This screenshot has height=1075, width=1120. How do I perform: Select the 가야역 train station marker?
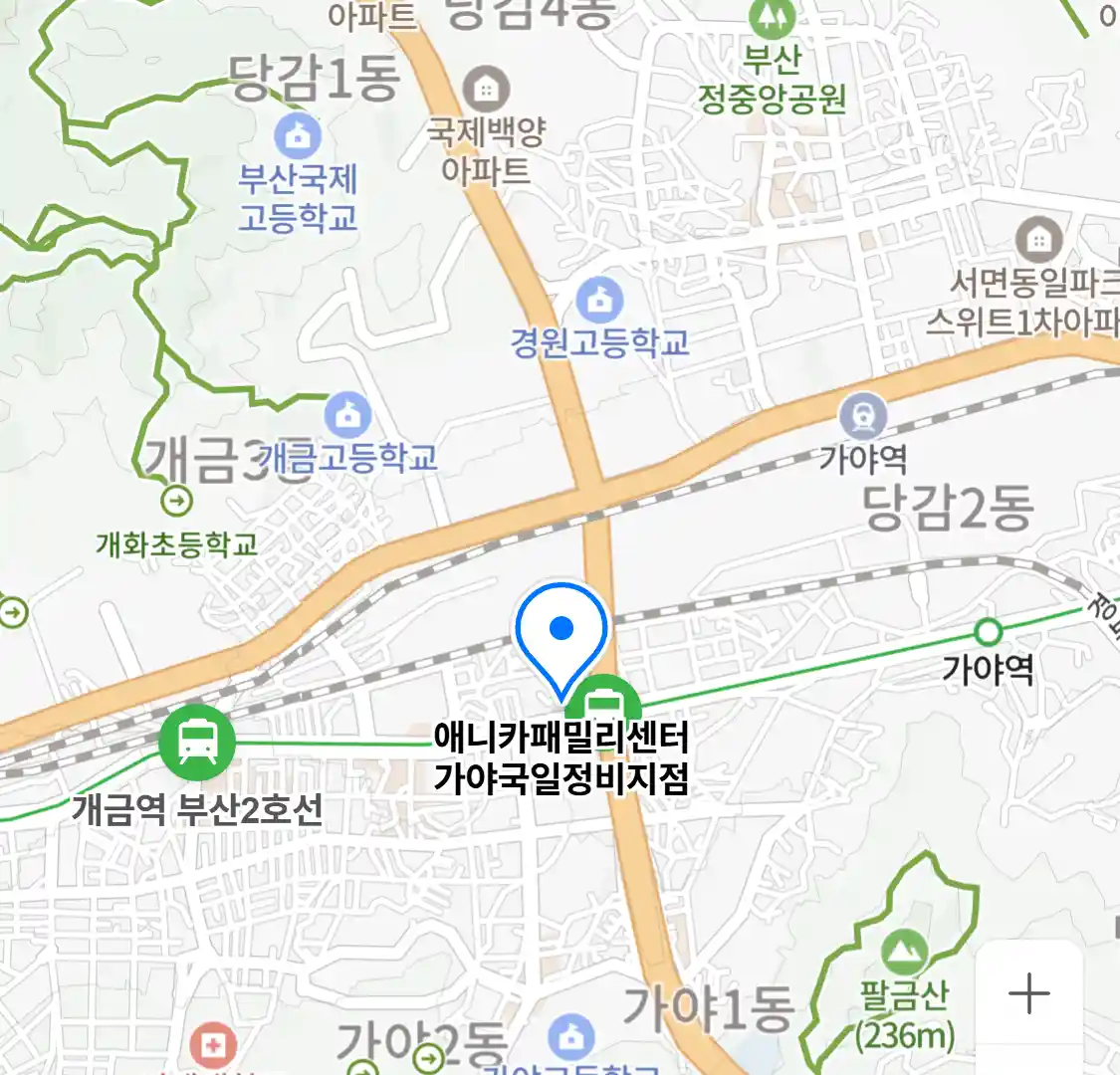(x=862, y=416)
